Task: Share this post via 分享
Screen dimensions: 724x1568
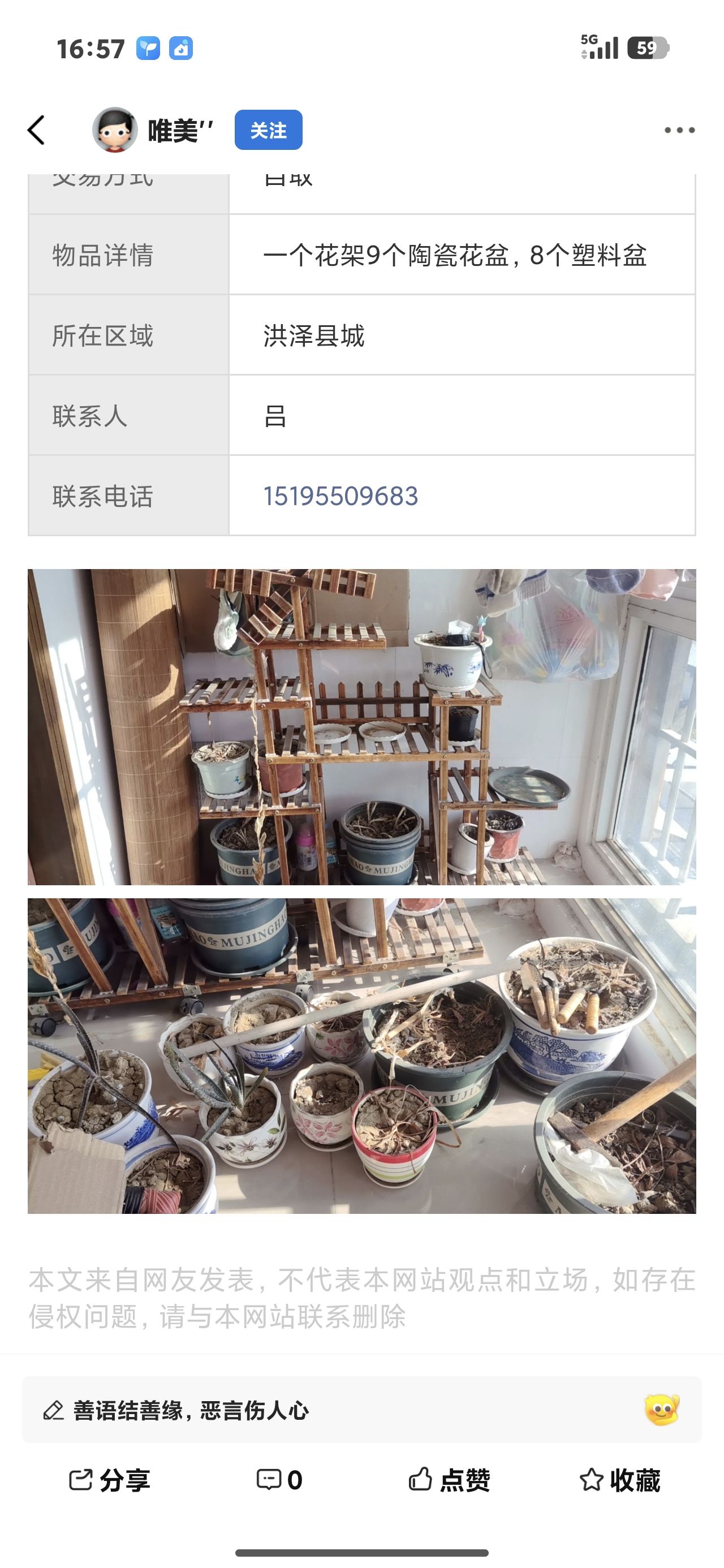Action: click(x=110, y=1480)
